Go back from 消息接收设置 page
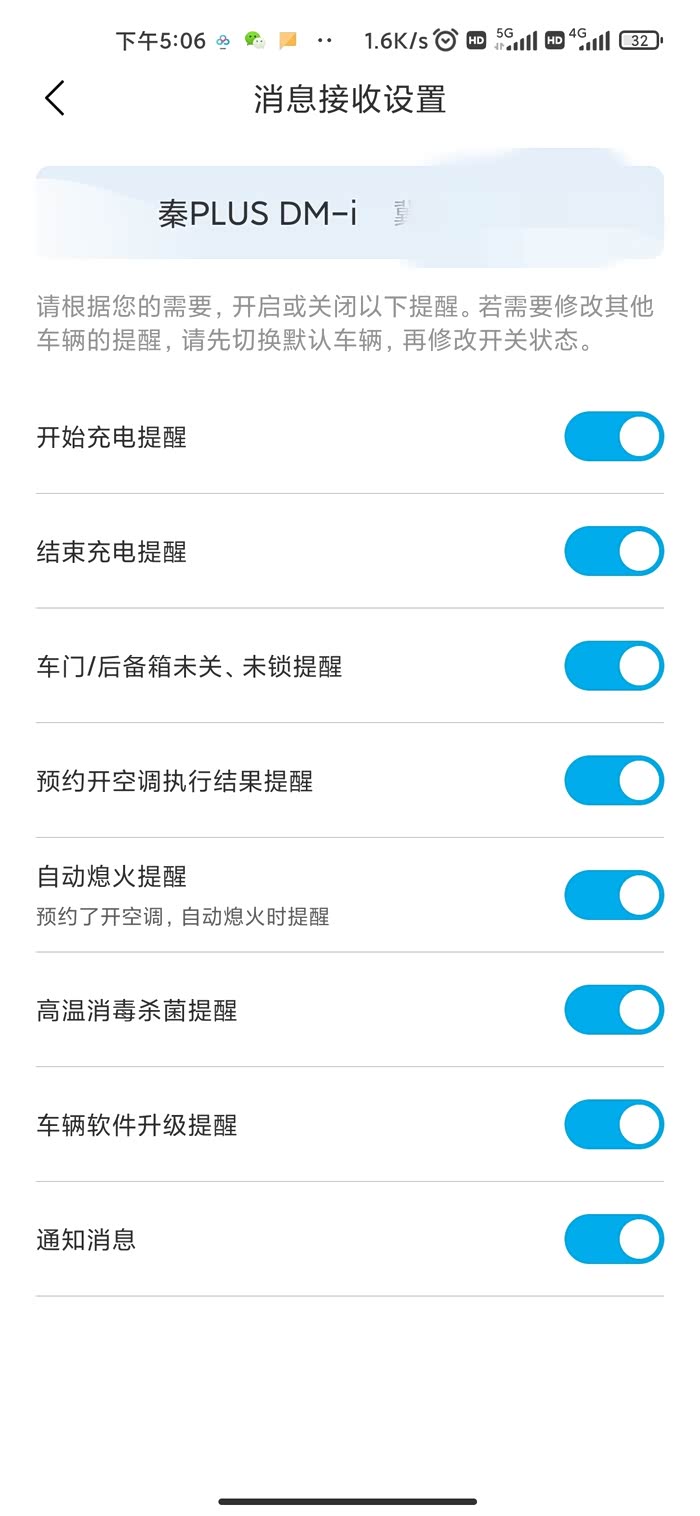 55,98
